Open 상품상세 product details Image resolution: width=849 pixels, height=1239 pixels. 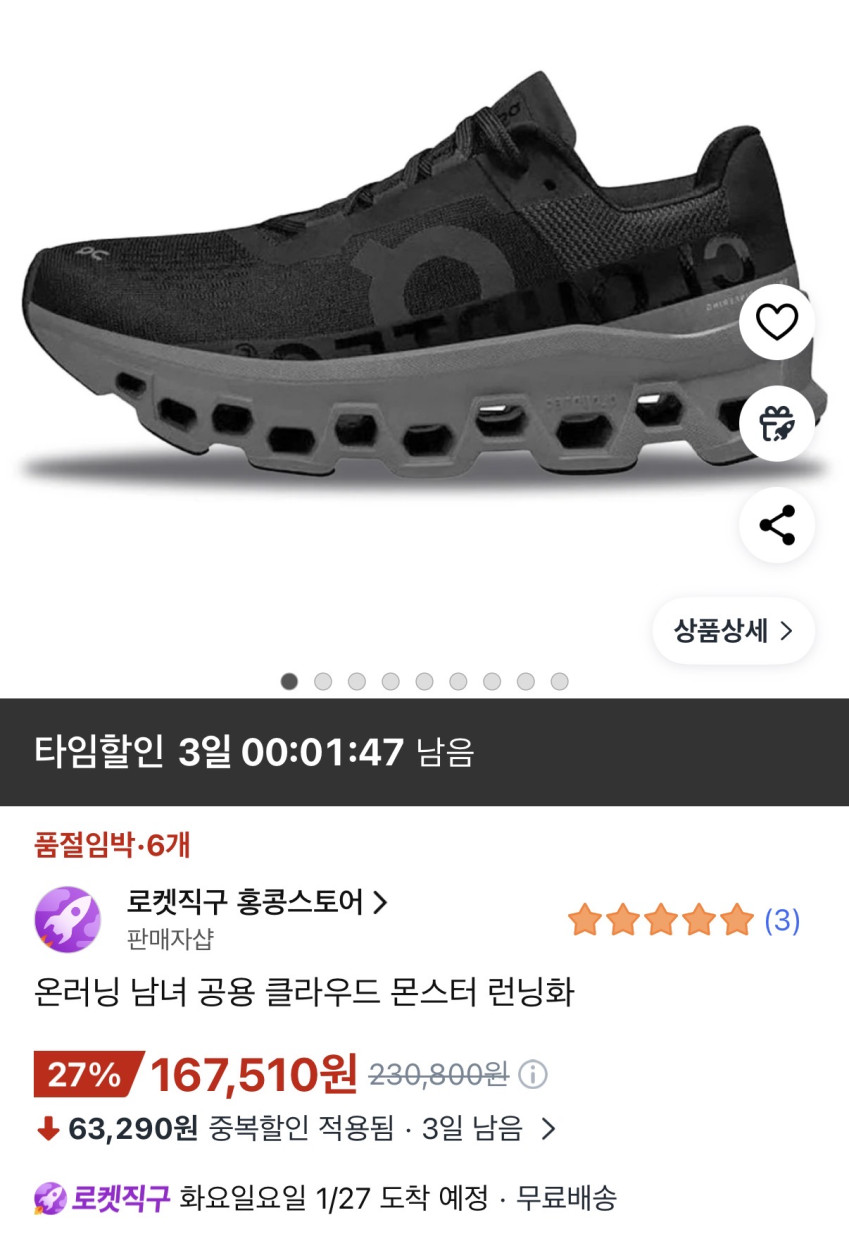733,631
